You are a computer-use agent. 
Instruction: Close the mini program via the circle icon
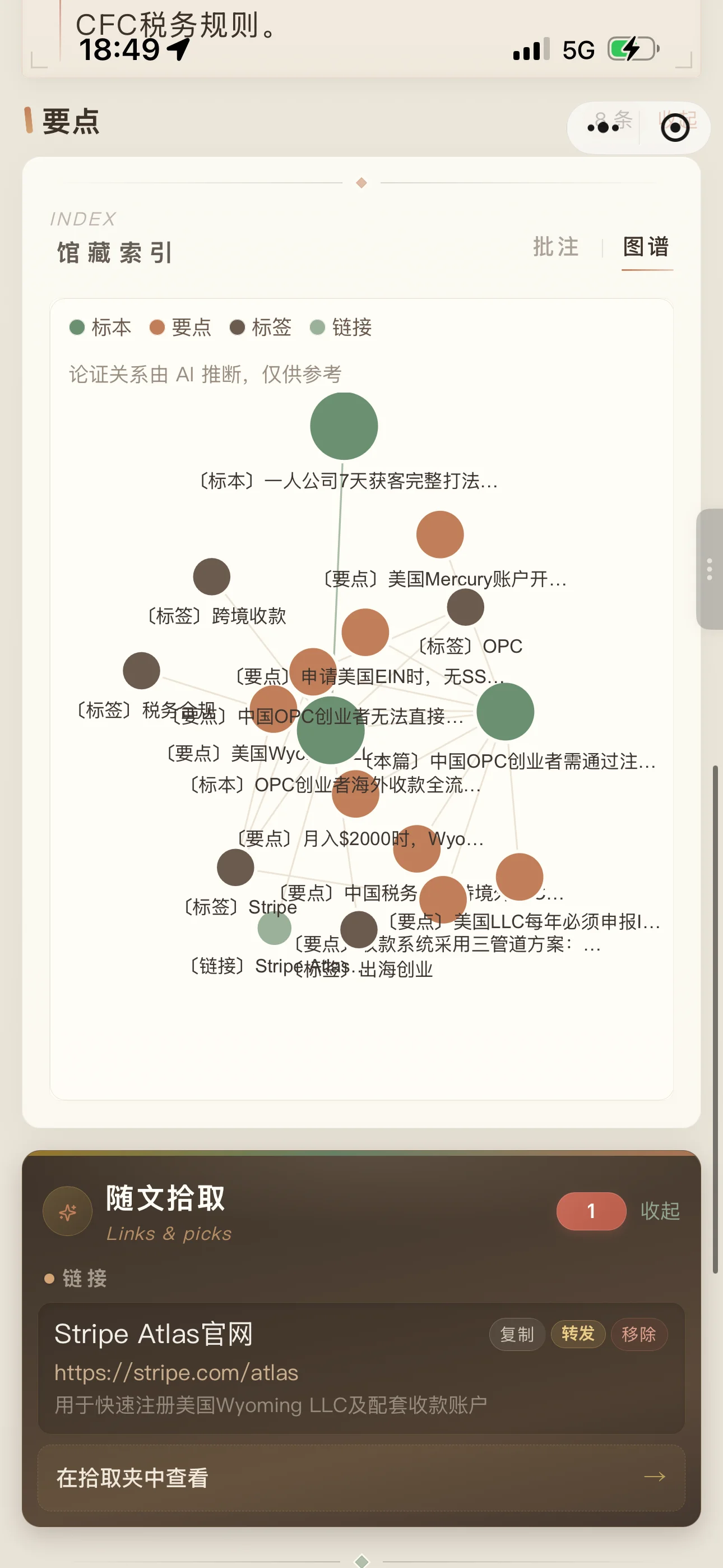(675, 127)
